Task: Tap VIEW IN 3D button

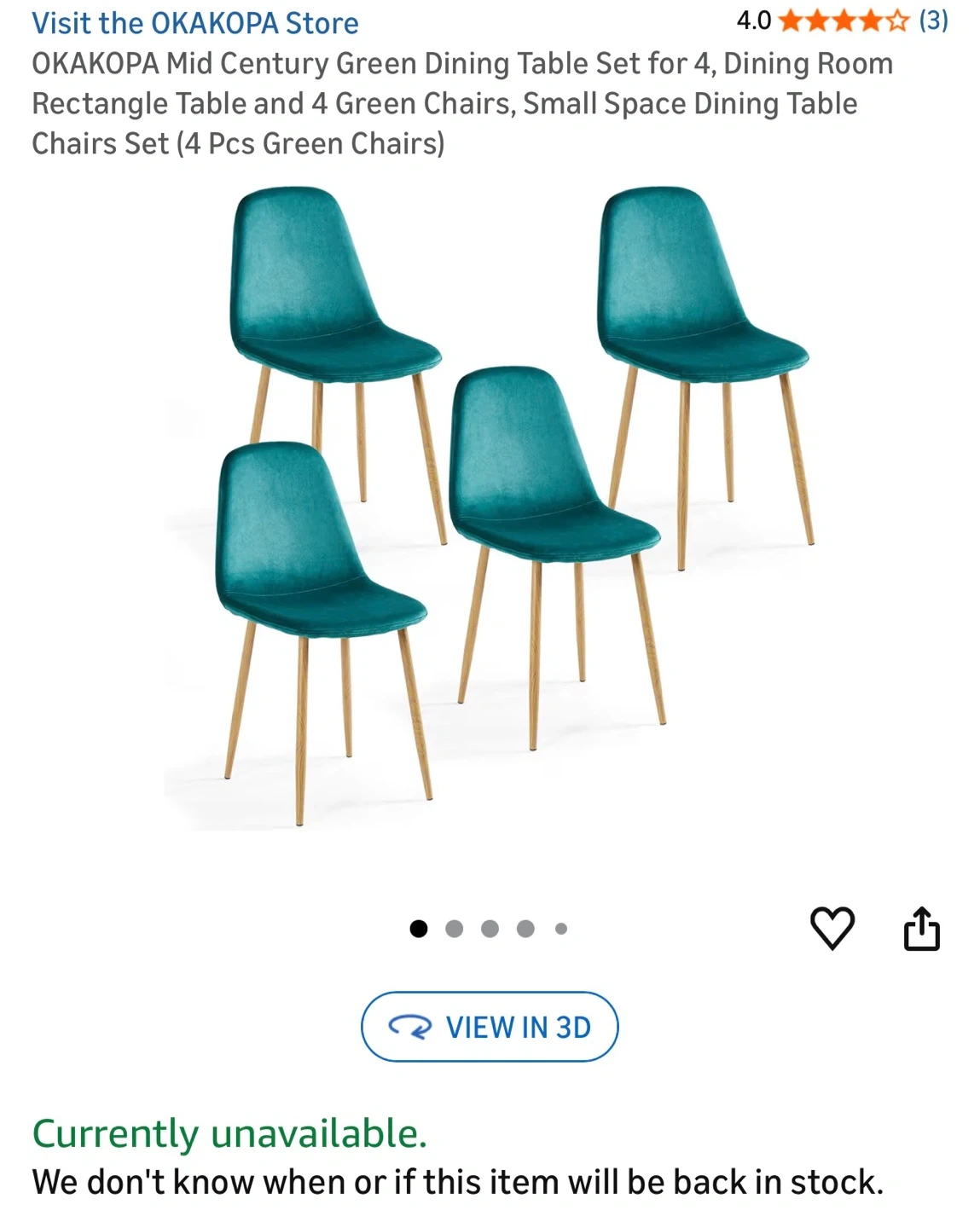Action: click(x=490, y=1027)
